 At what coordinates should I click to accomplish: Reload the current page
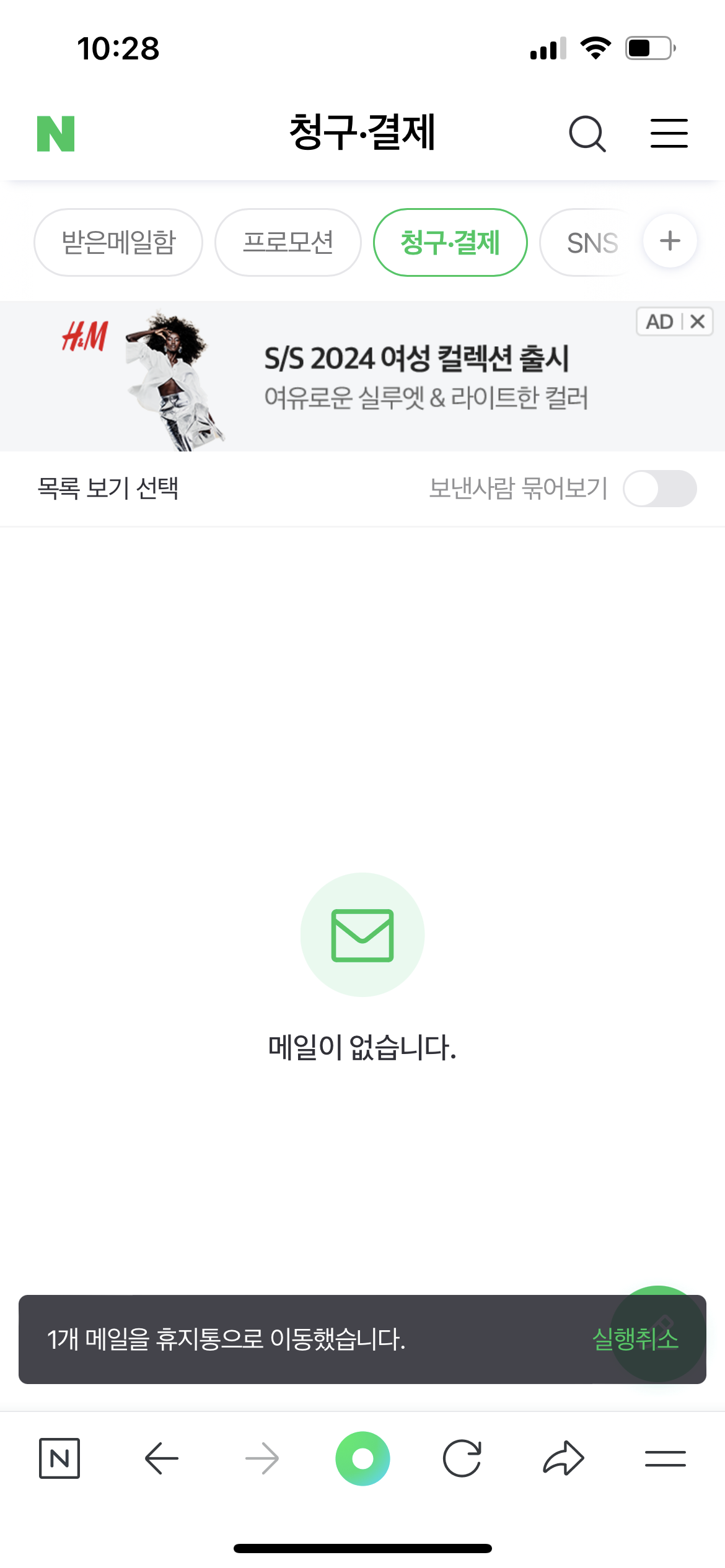tap(462, 1458)
